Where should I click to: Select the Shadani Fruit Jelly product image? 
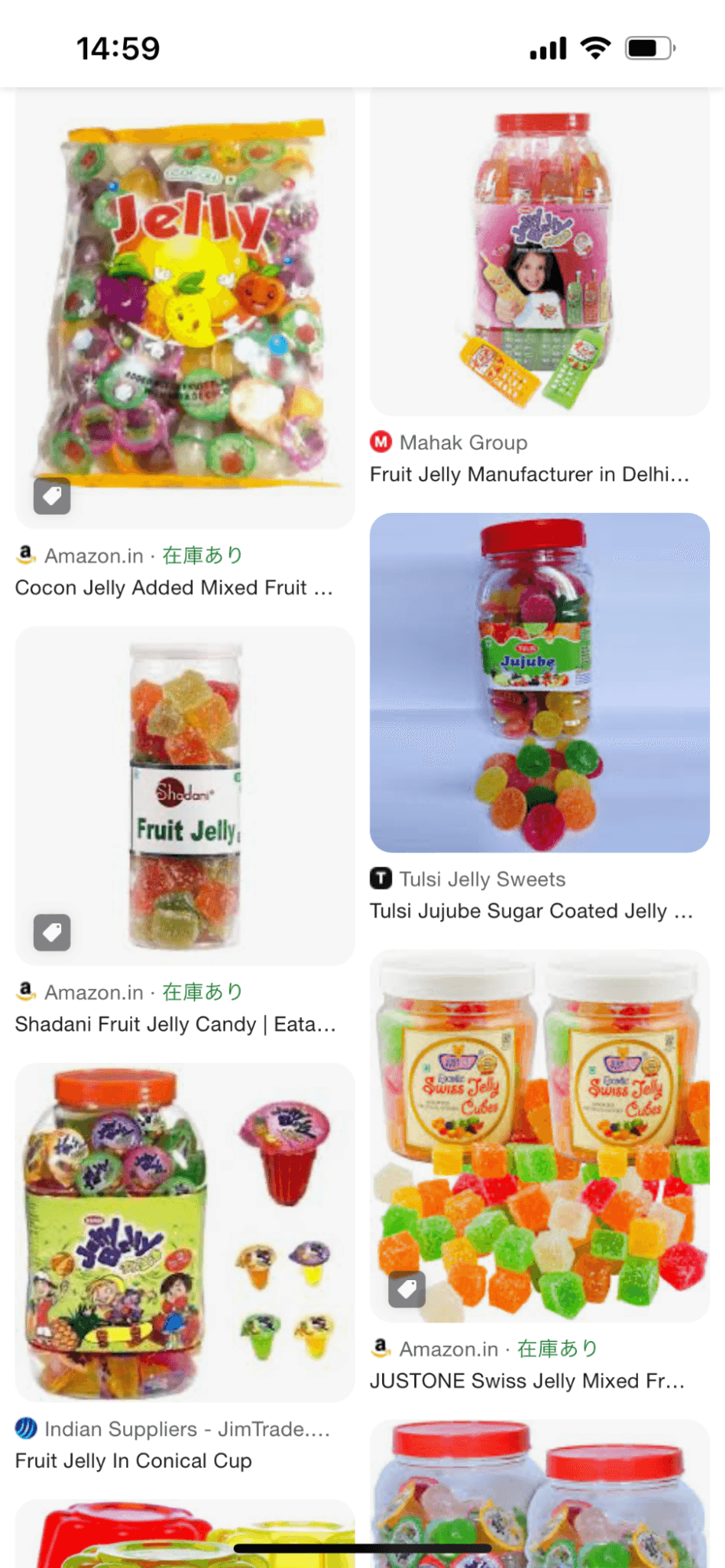point(185,795)
